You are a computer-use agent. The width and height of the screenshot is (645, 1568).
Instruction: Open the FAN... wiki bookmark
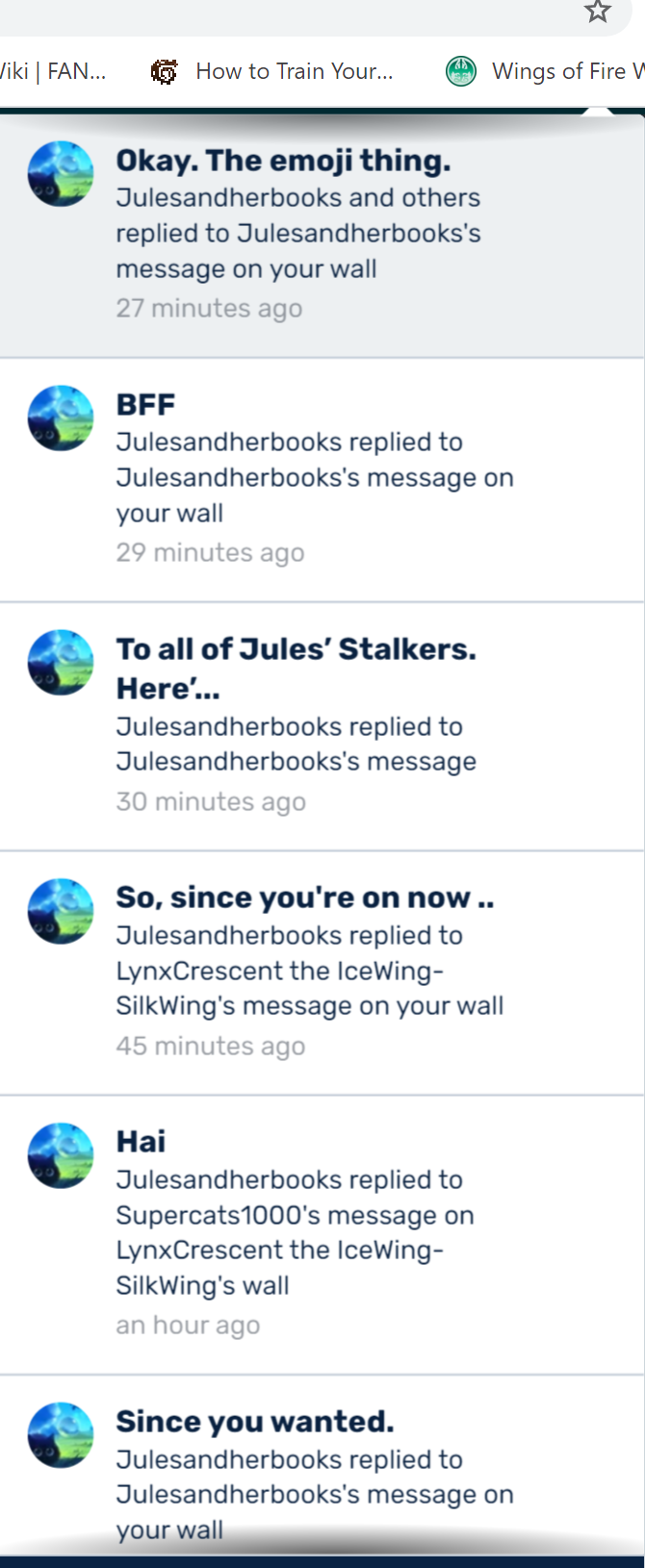tap(53, 71)
